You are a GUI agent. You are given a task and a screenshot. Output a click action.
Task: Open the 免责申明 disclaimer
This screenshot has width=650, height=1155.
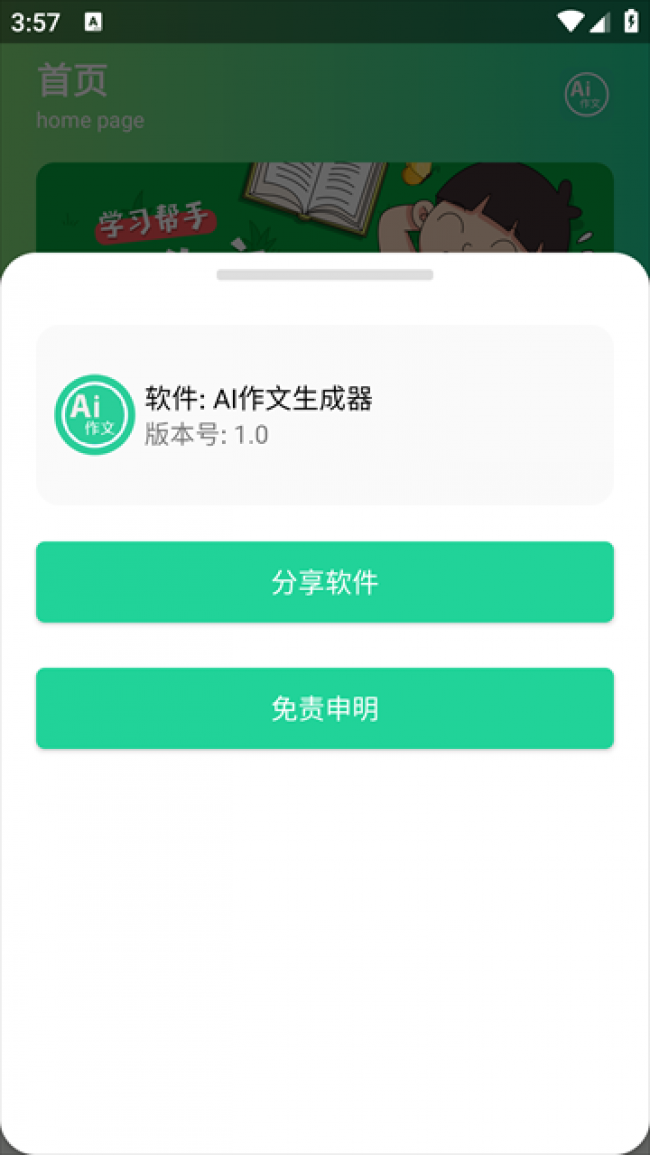coord(324,708)
